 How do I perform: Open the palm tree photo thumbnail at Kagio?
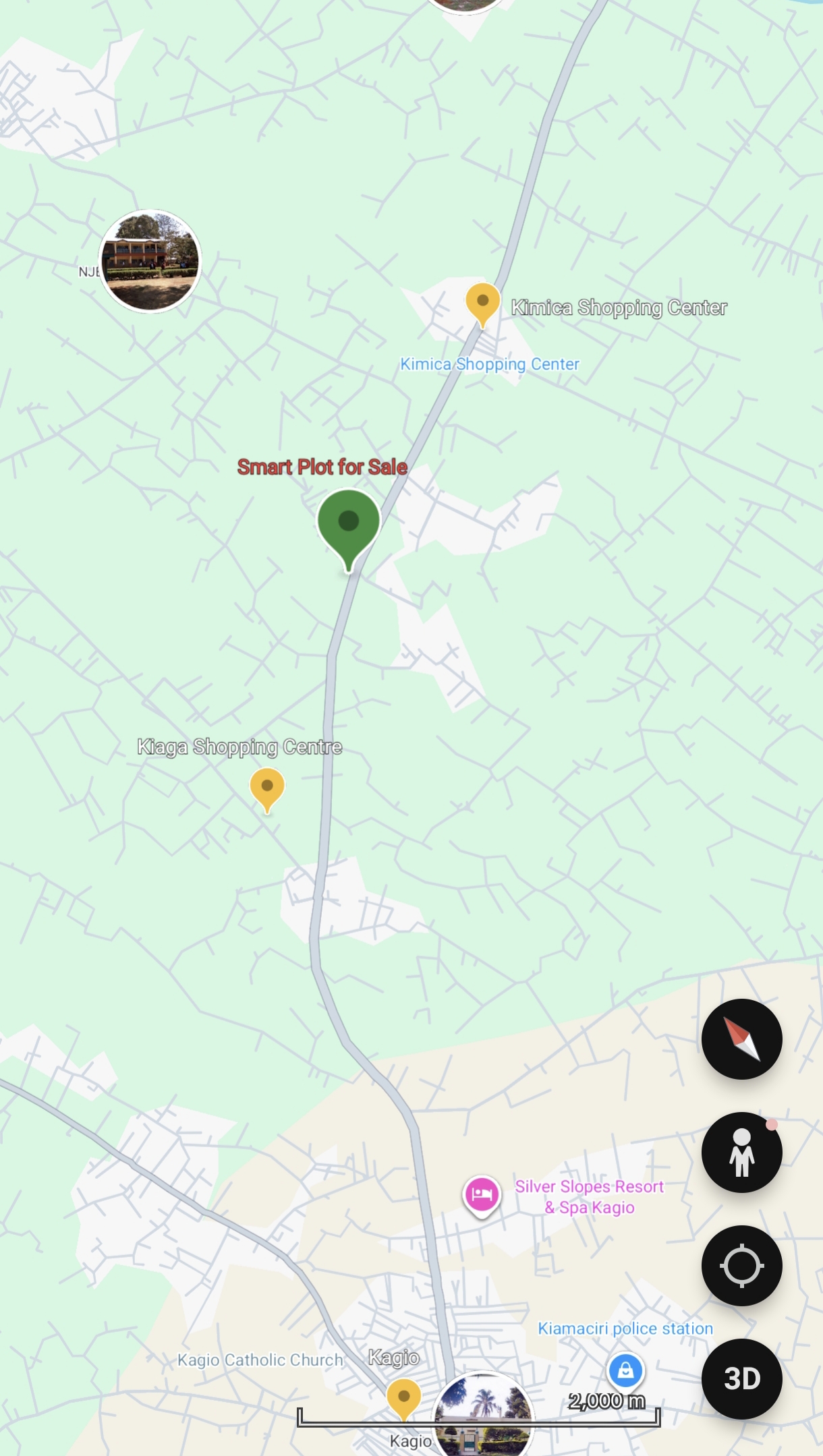[x=483, y=1415]
